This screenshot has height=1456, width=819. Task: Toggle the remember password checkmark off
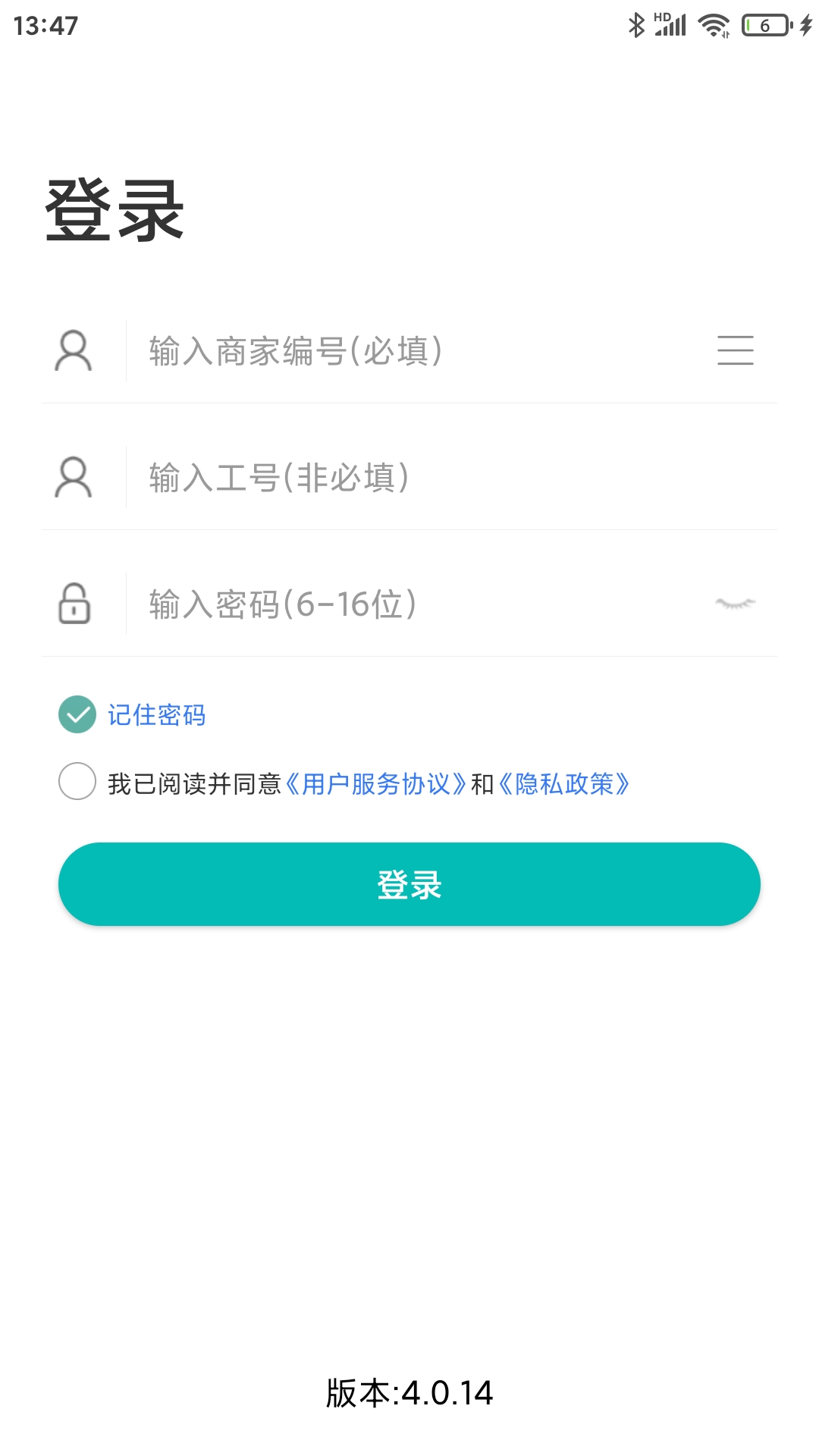[x=76, y=714]
